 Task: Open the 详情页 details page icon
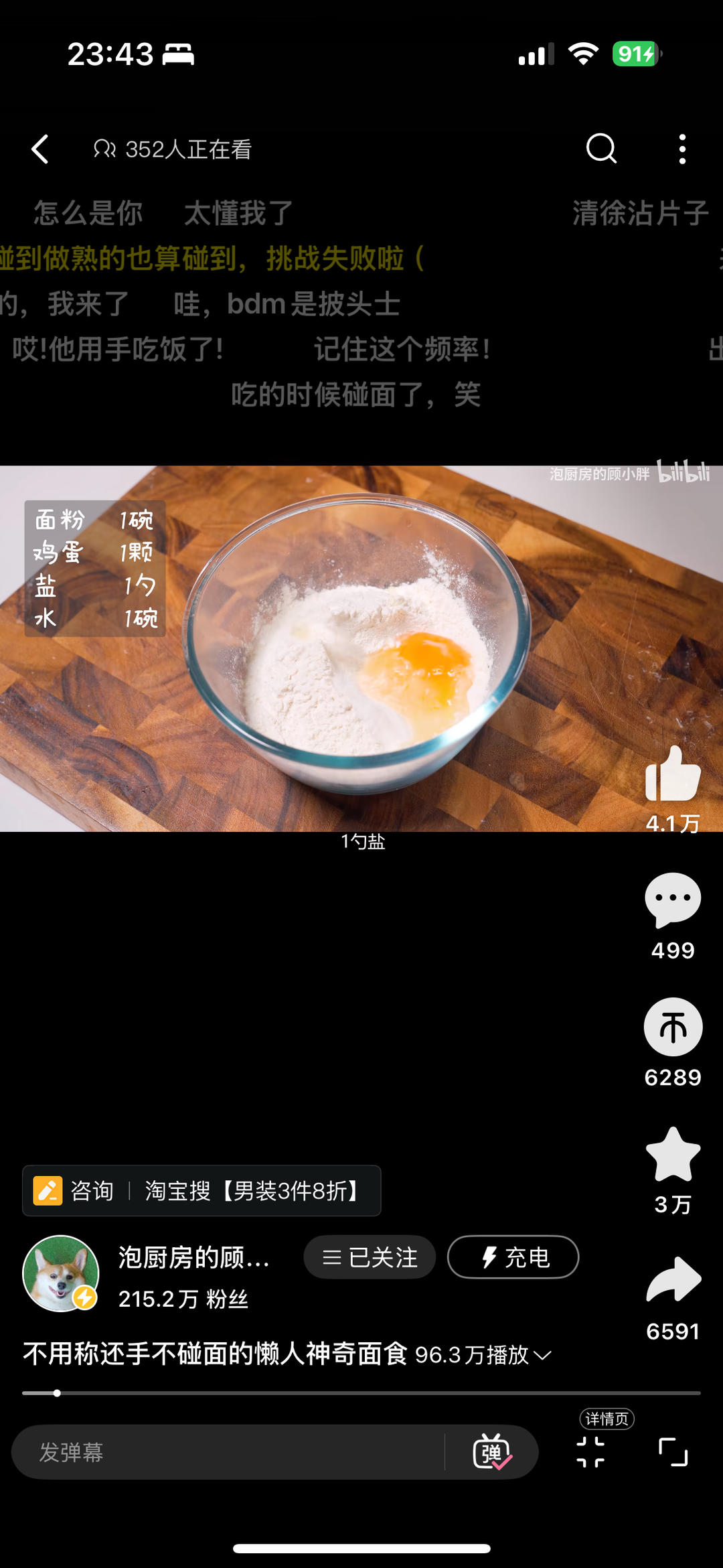pos(591,1452)
